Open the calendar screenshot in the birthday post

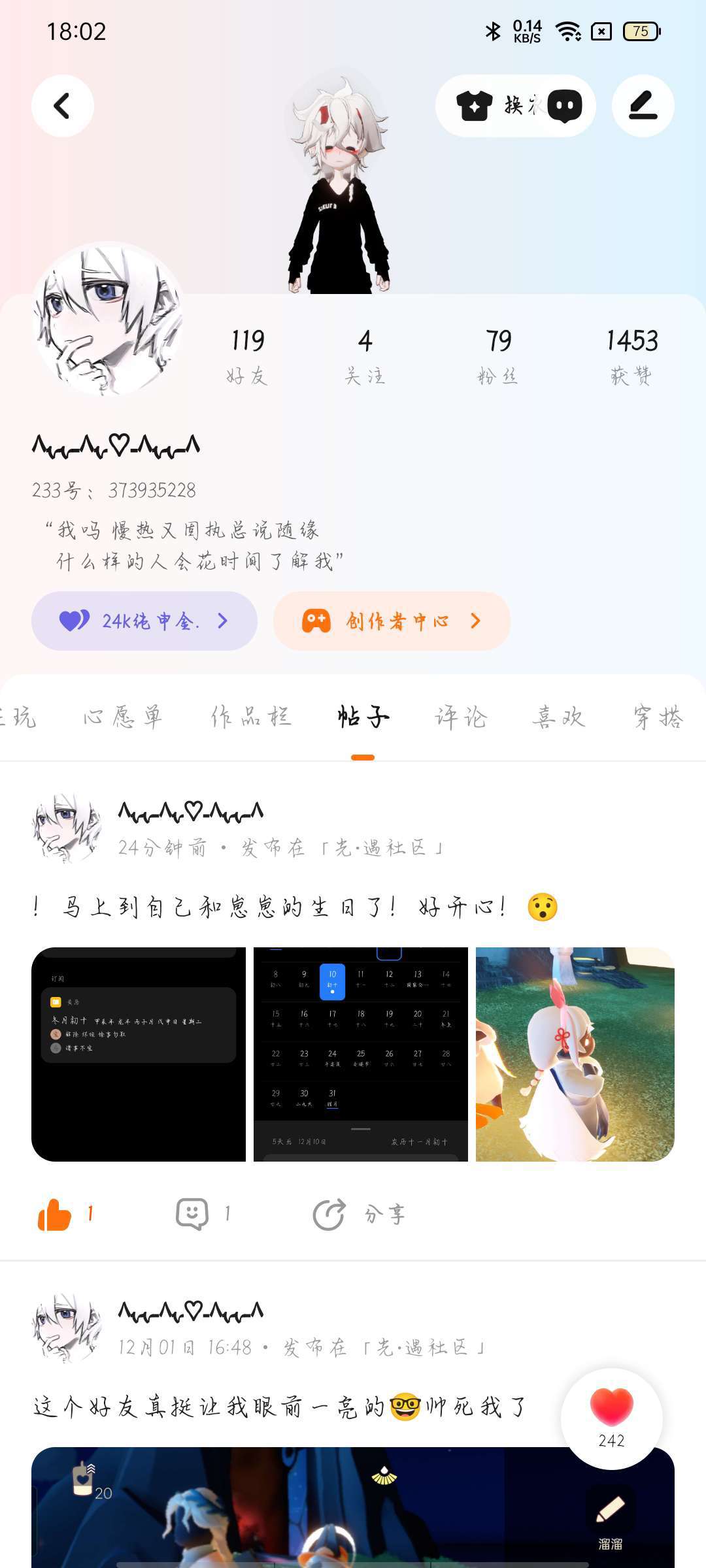[361, 1054]
